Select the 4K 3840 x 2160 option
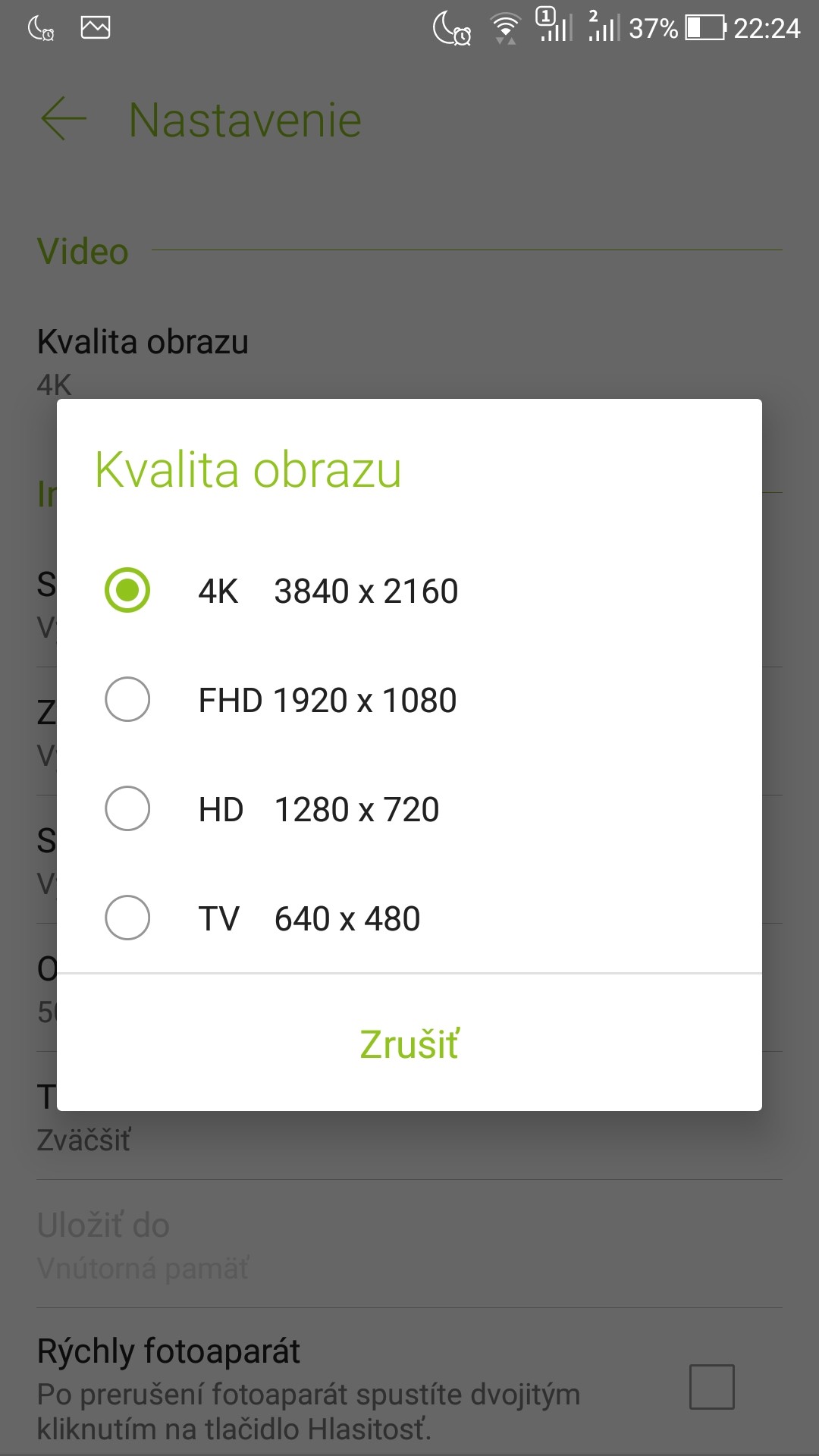Viewport: 819px width, 1456px height. coord(409,591)
